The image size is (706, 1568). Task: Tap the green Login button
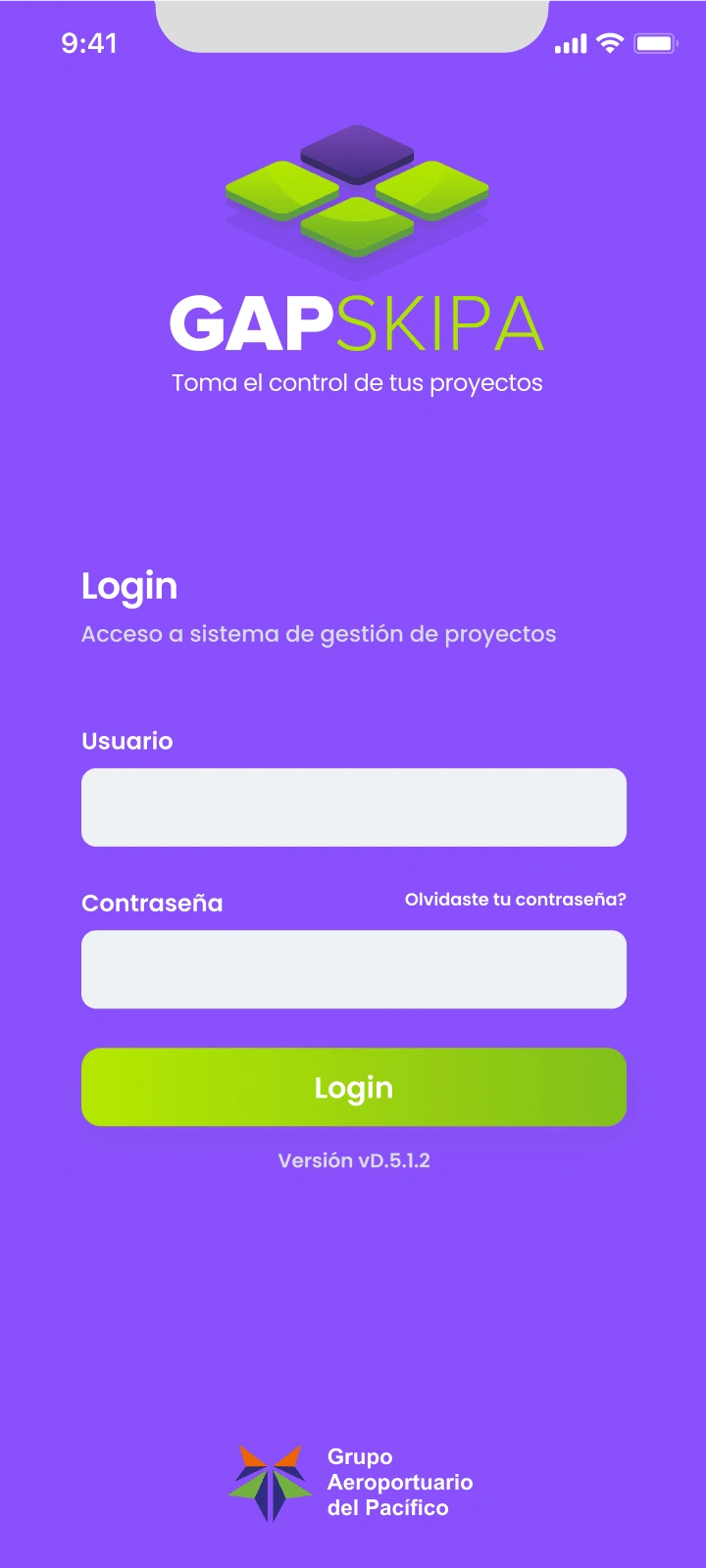click(x=354, y=1088)
